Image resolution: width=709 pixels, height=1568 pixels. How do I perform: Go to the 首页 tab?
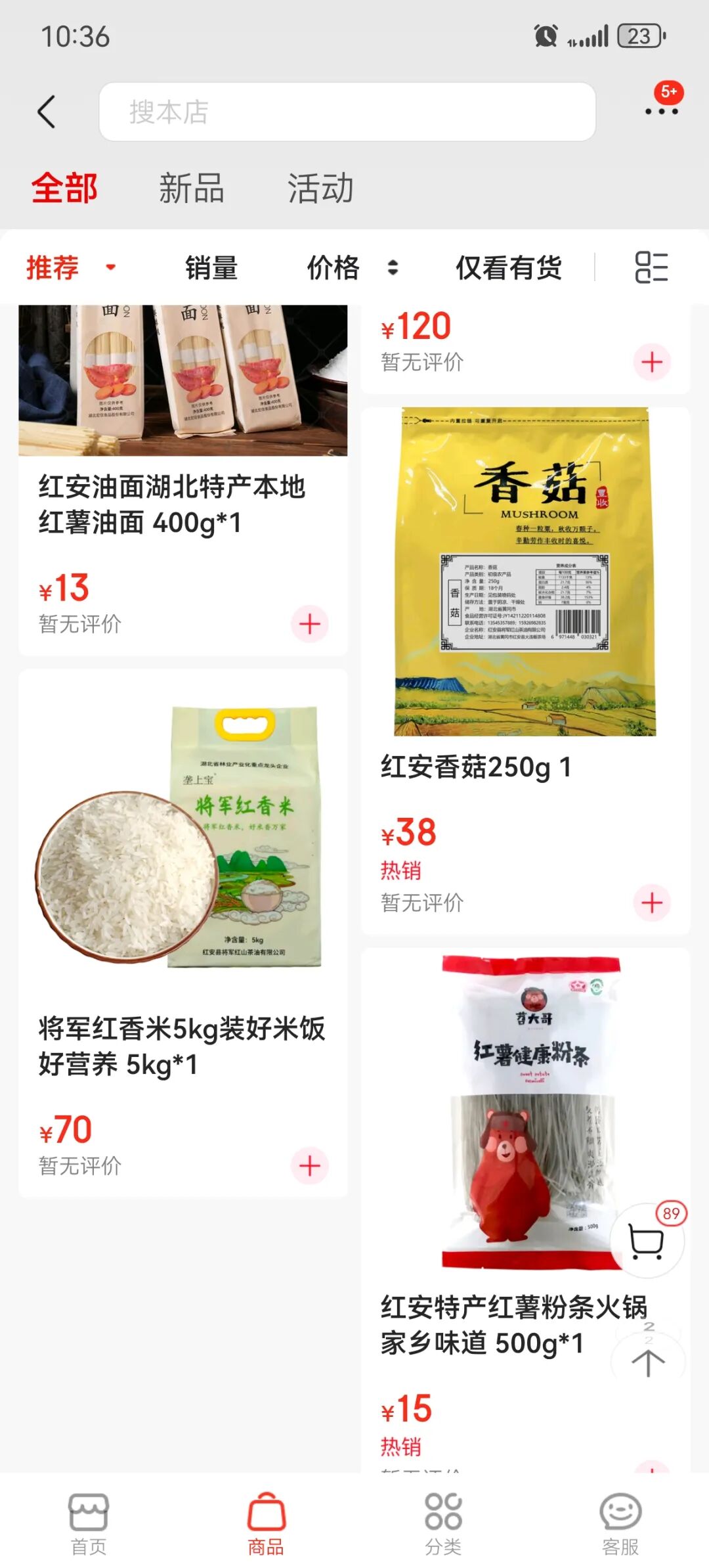[x=89, y=1524]
